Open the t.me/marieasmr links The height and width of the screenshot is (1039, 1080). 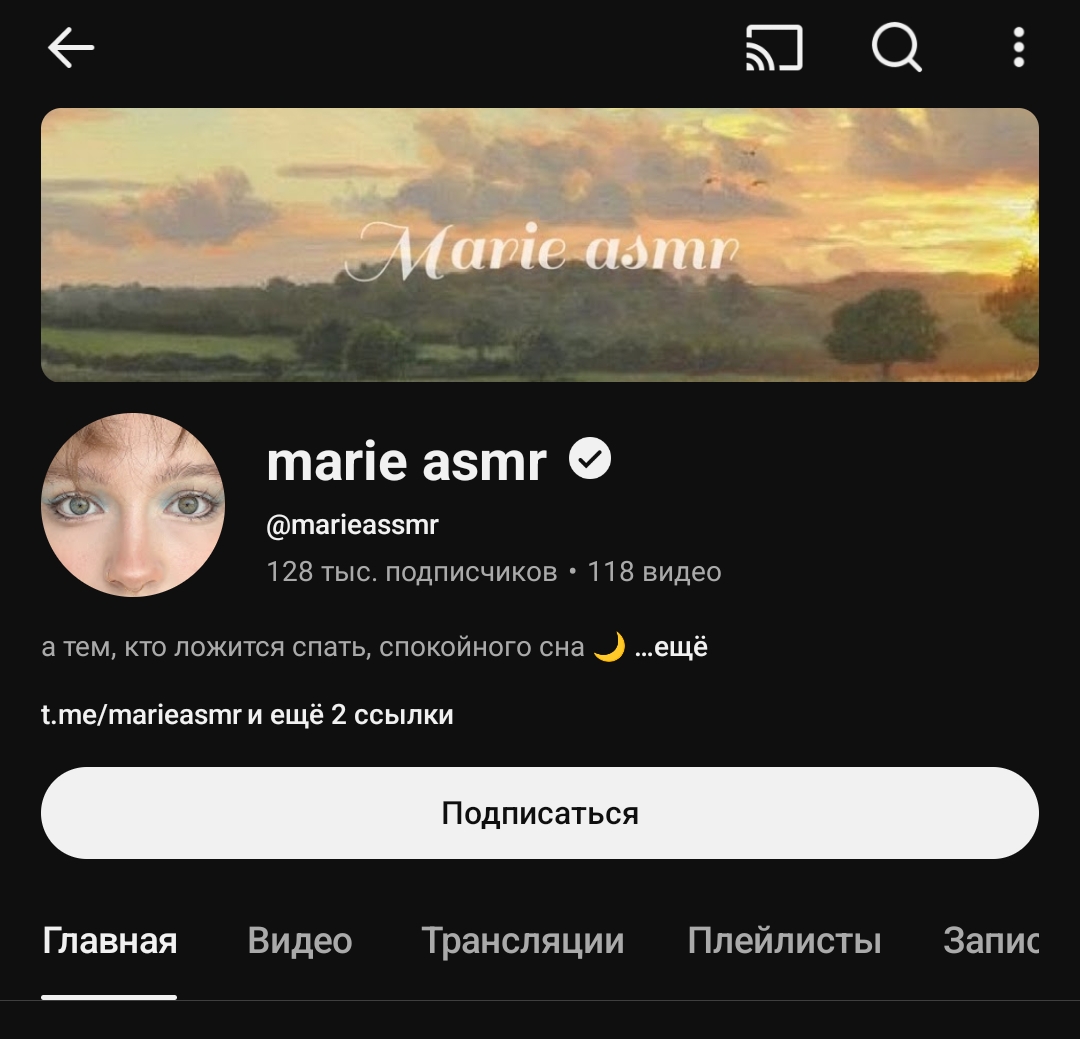[x=247, y=715]
